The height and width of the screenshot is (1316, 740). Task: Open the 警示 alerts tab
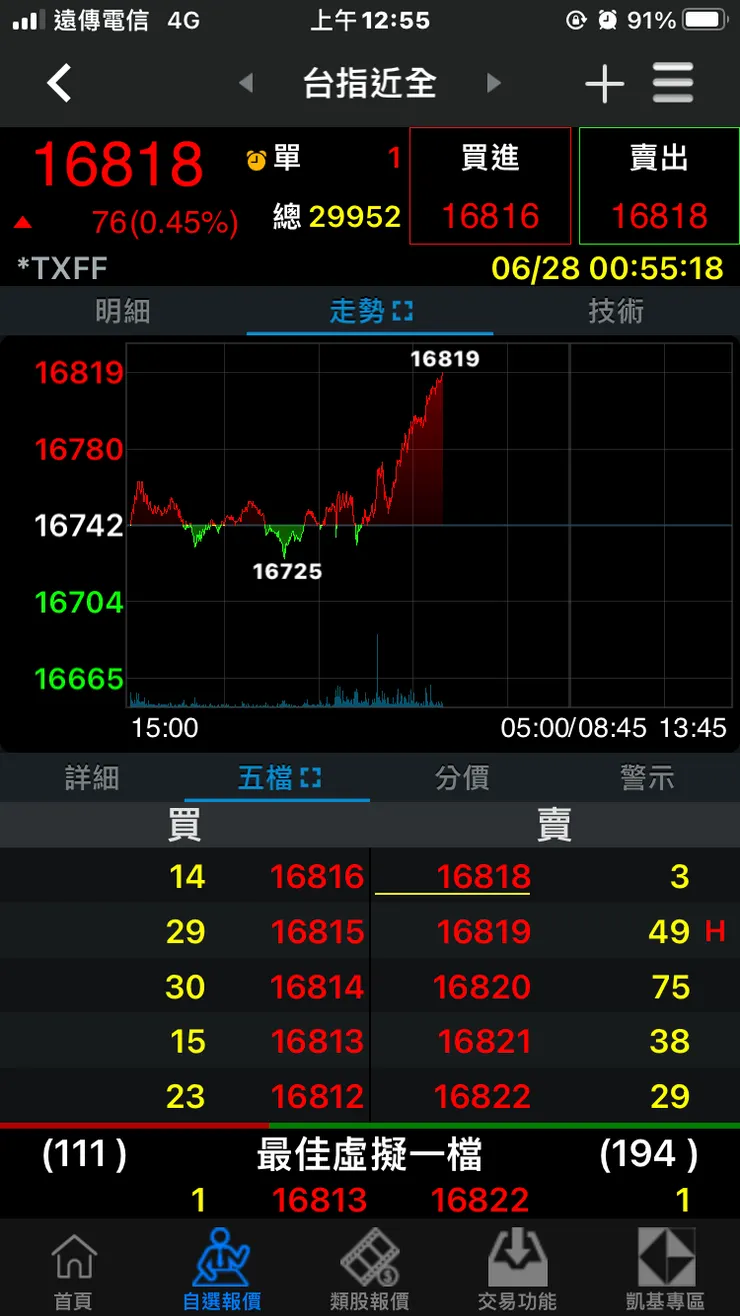(x=647, y=778)
